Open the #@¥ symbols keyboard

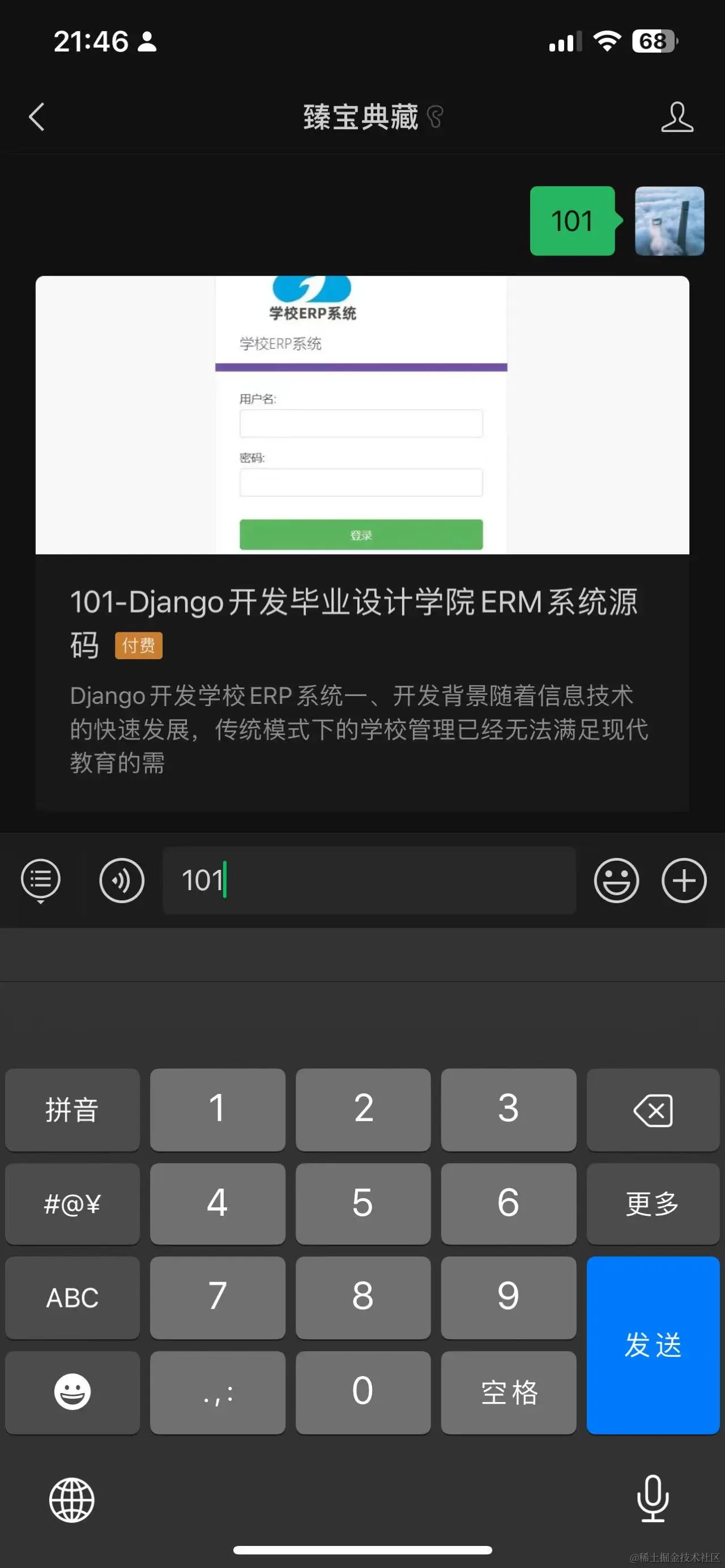(x=72, y=1203)
